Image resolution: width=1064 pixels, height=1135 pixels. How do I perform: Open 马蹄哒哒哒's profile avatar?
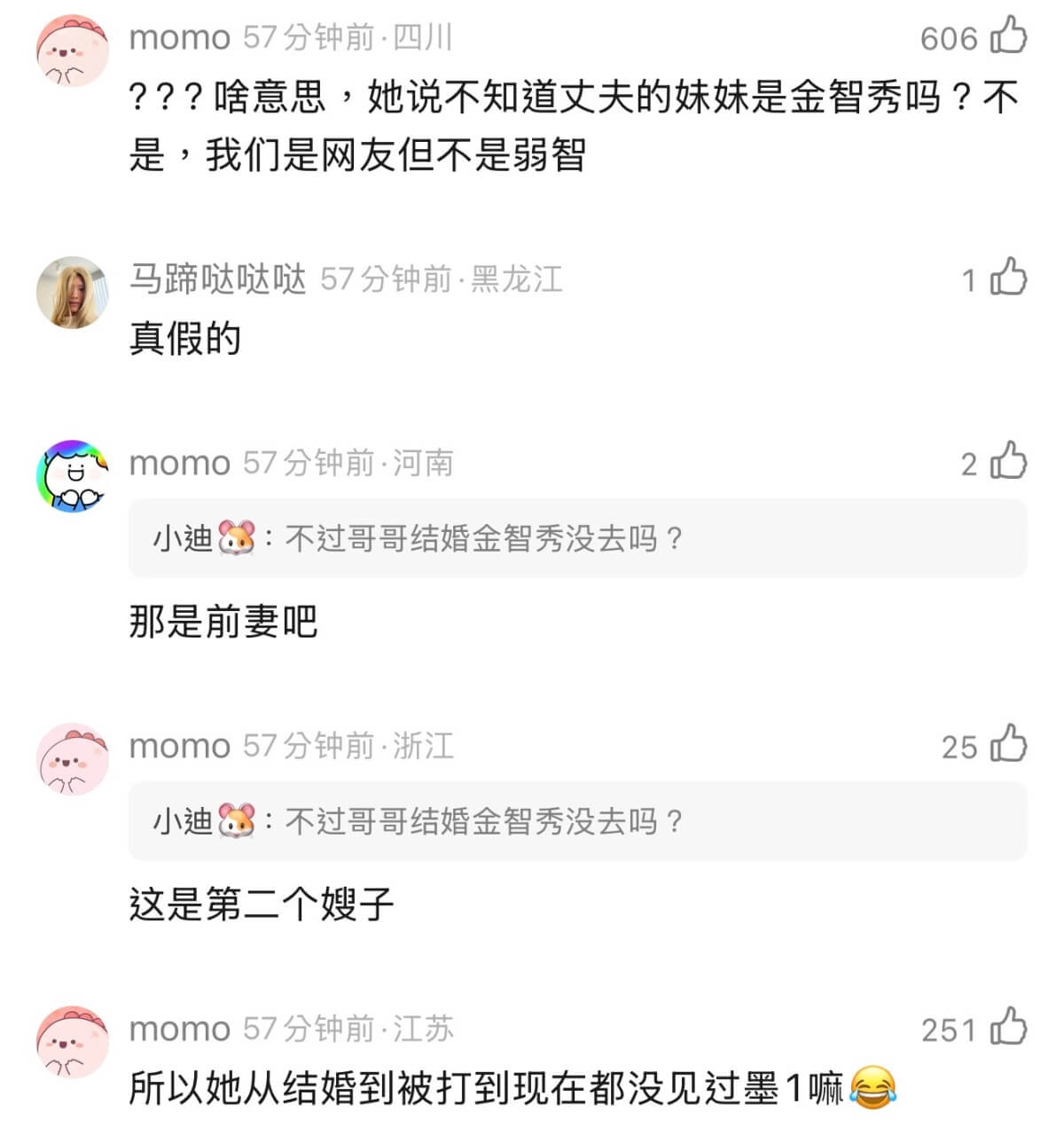pyautogui.click(x=72, y=293)
